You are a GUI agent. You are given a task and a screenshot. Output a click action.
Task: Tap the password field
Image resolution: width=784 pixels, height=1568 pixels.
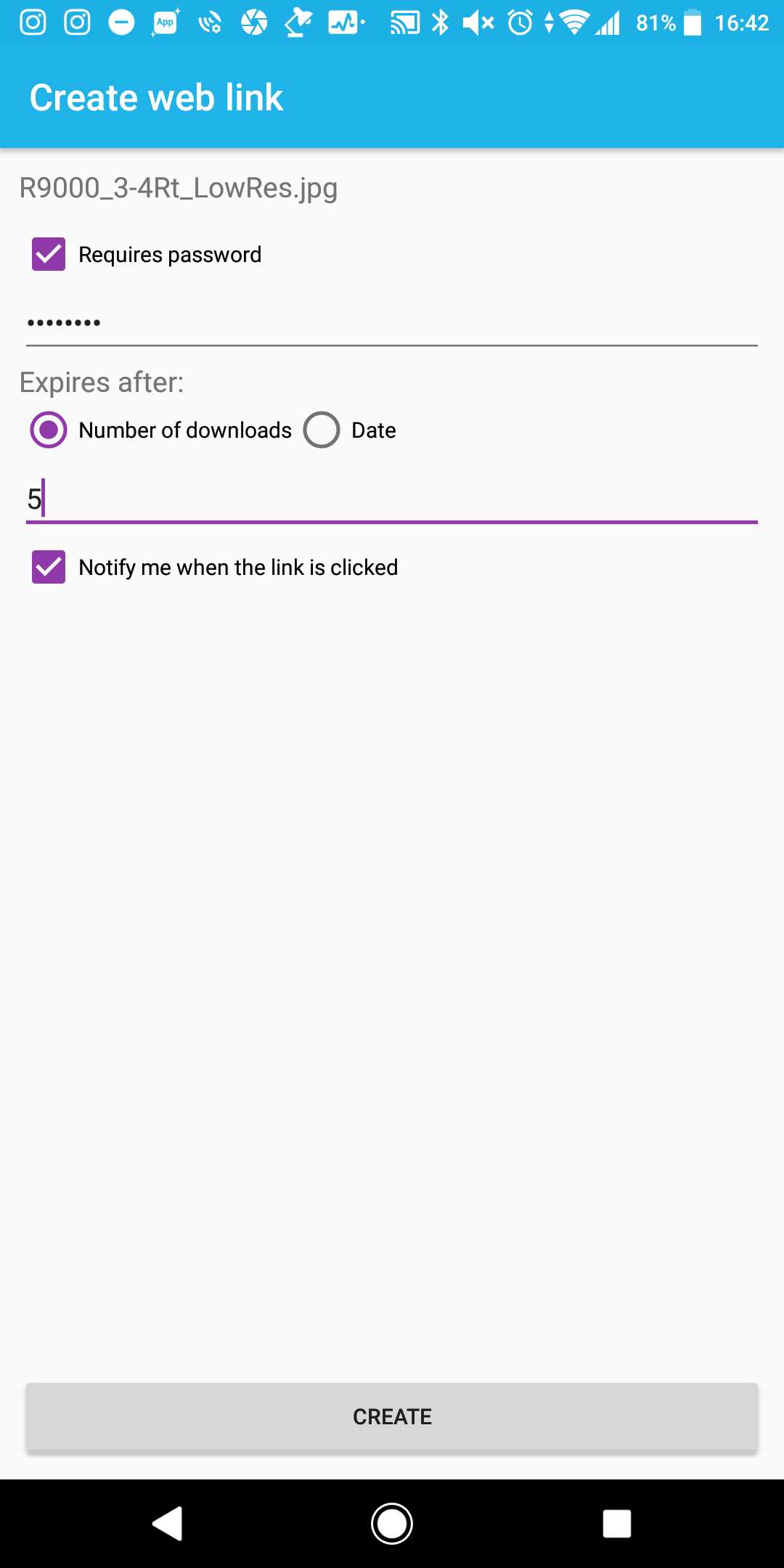(392, 322)
